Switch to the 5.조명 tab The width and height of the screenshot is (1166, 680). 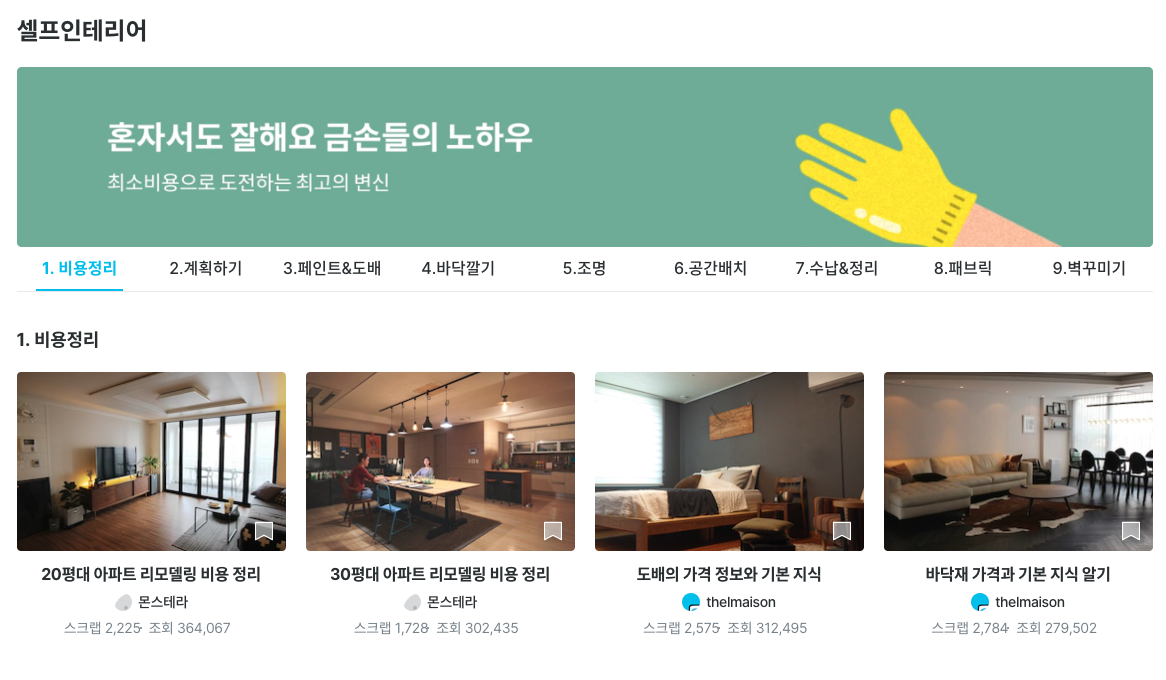(x=584, y=268)
